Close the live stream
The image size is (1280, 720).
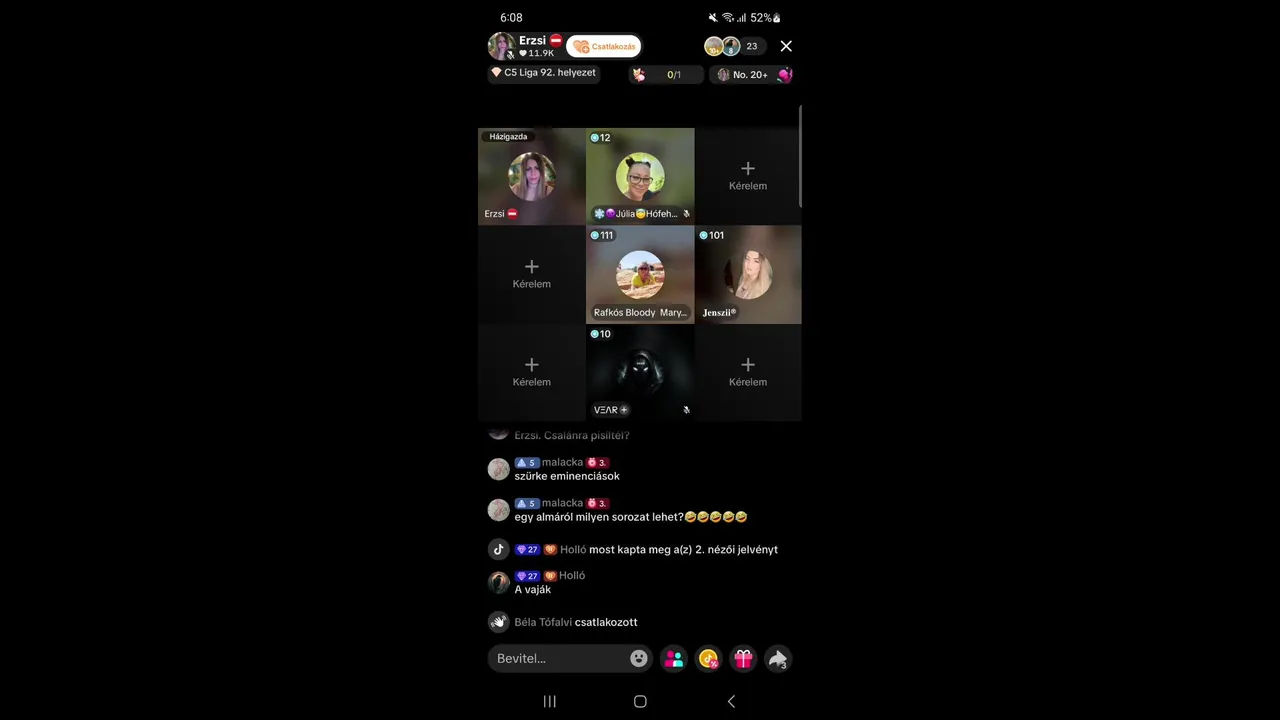(x=786, y=46)
